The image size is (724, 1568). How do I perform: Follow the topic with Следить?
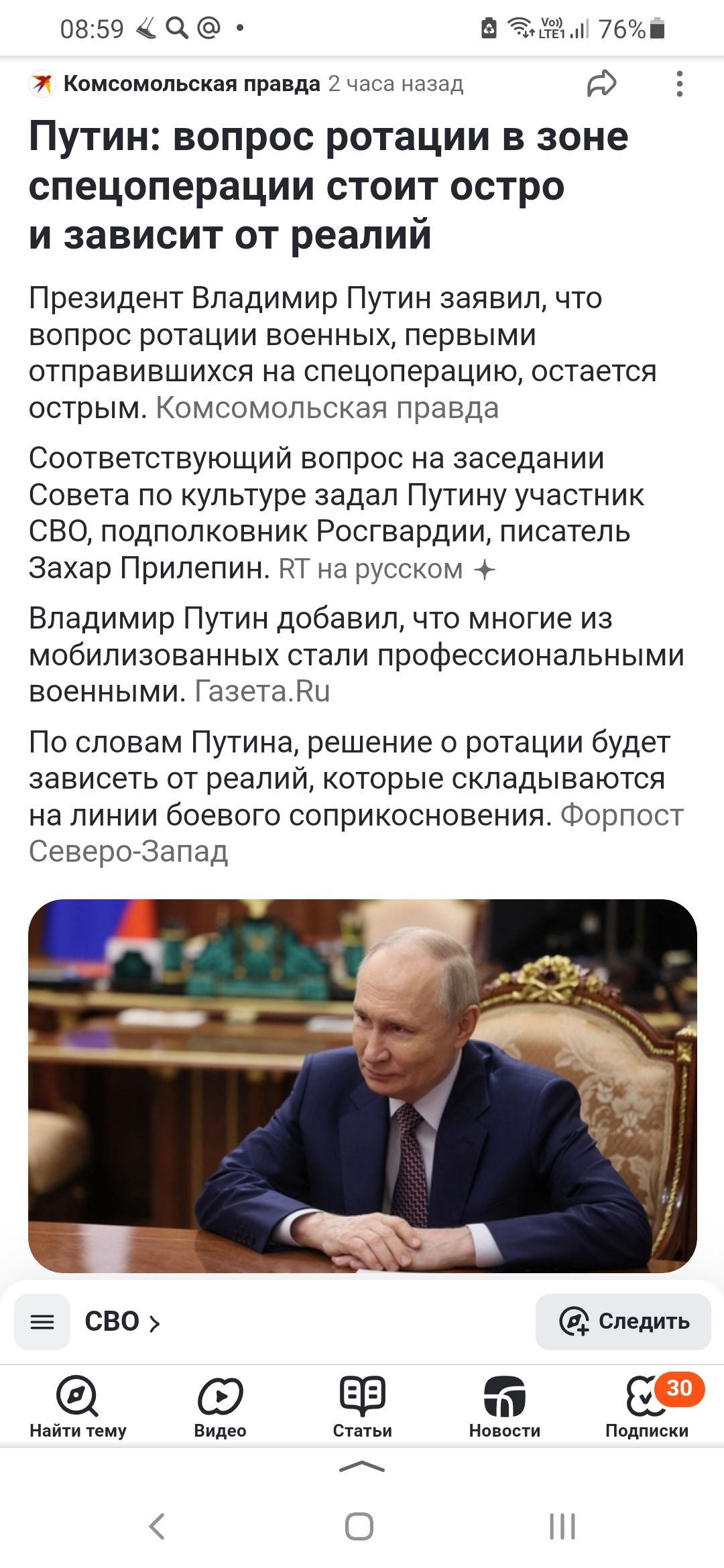click(623, 1321)
